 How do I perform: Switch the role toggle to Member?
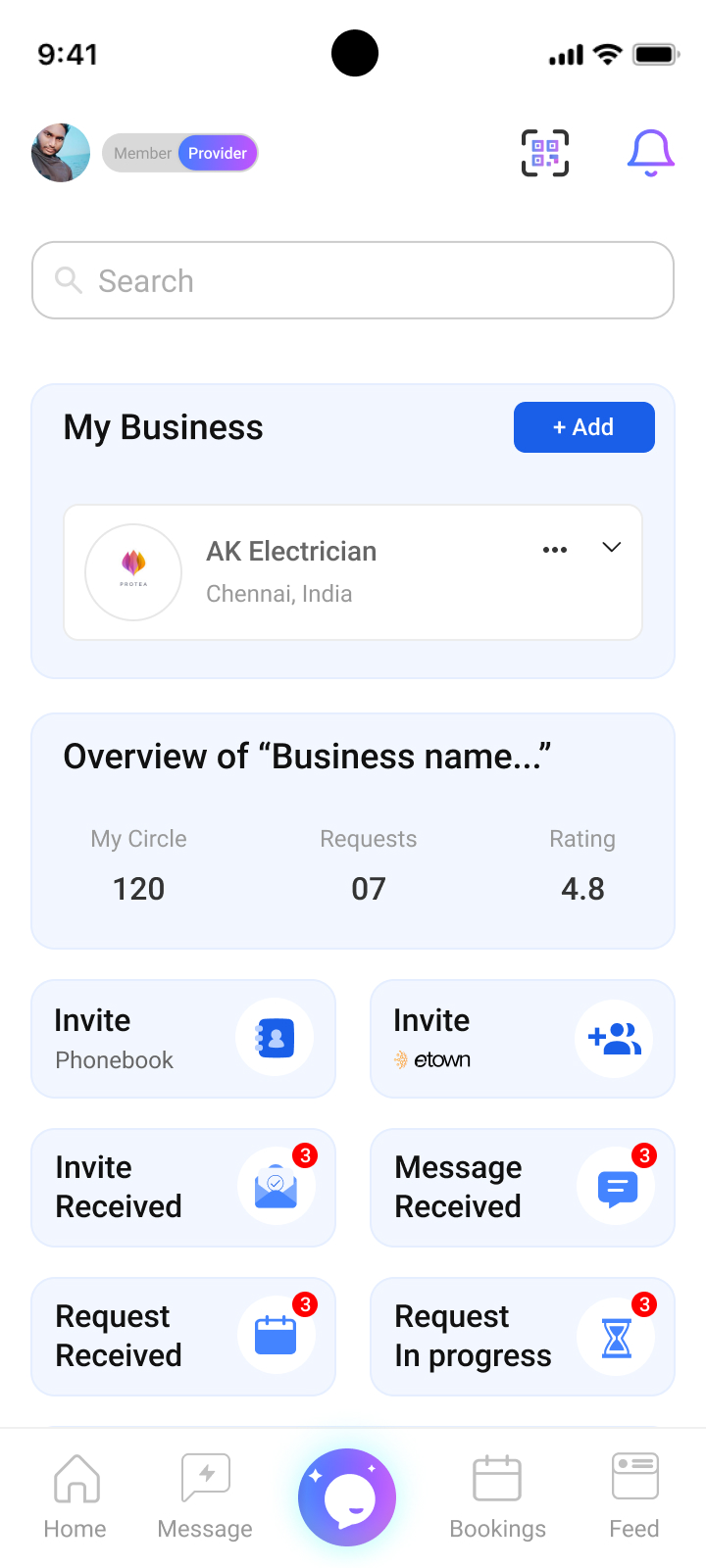pos(141,154)
